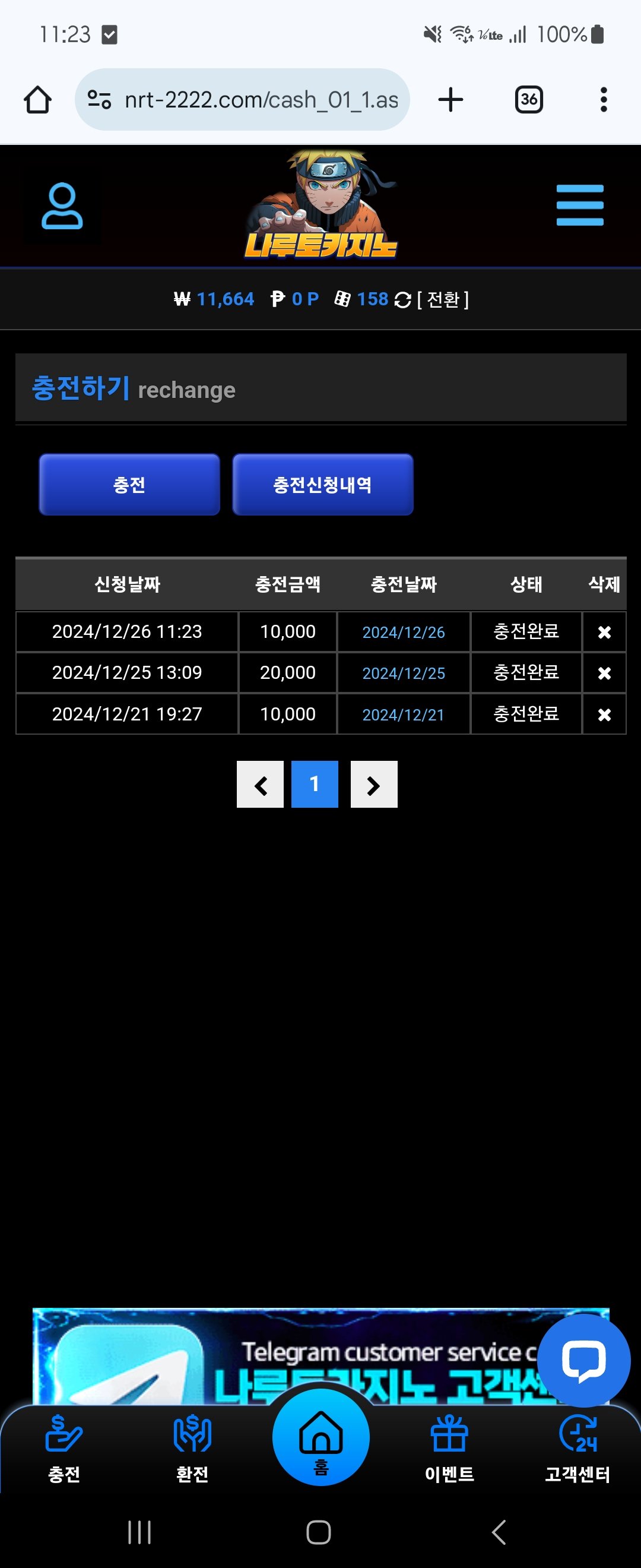Image resolution: width=641 pixels, height=1568 pixels.
Task: Select page 1 in pagination
Action: pyautogui.click(x=315, y=785)
